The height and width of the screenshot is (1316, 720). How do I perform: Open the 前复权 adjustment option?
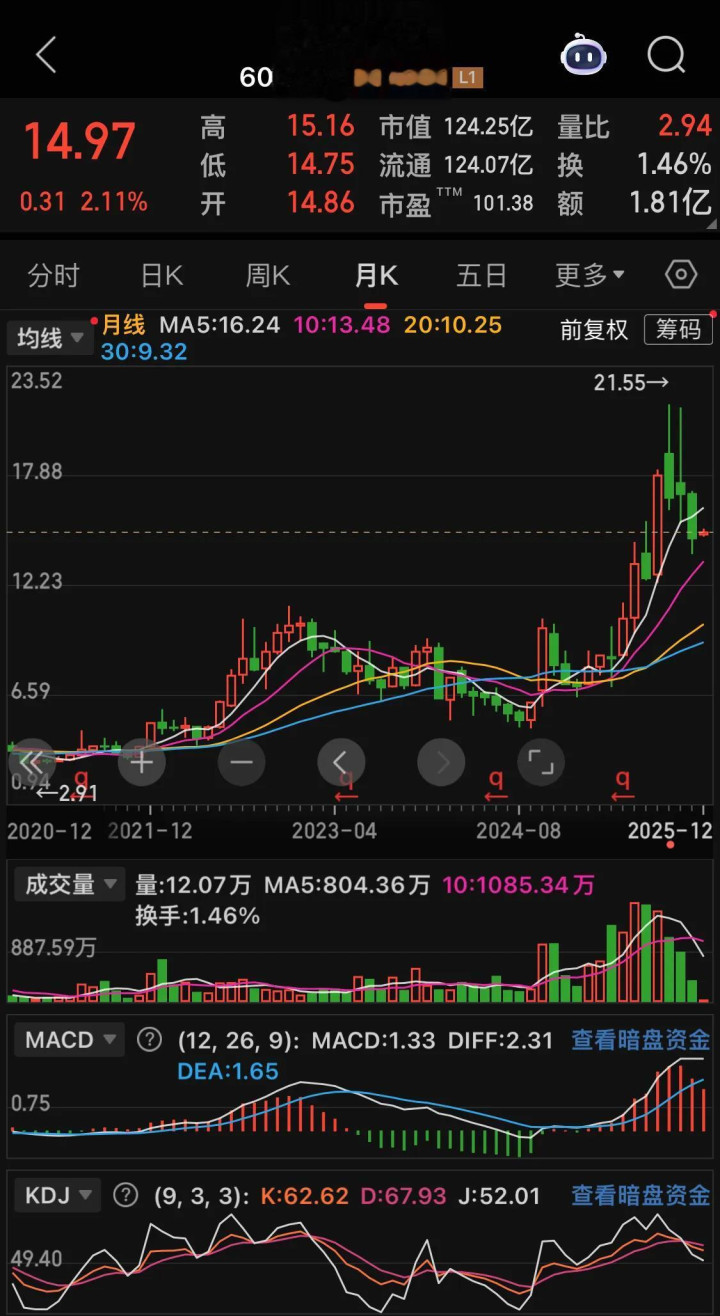point(594,330)
